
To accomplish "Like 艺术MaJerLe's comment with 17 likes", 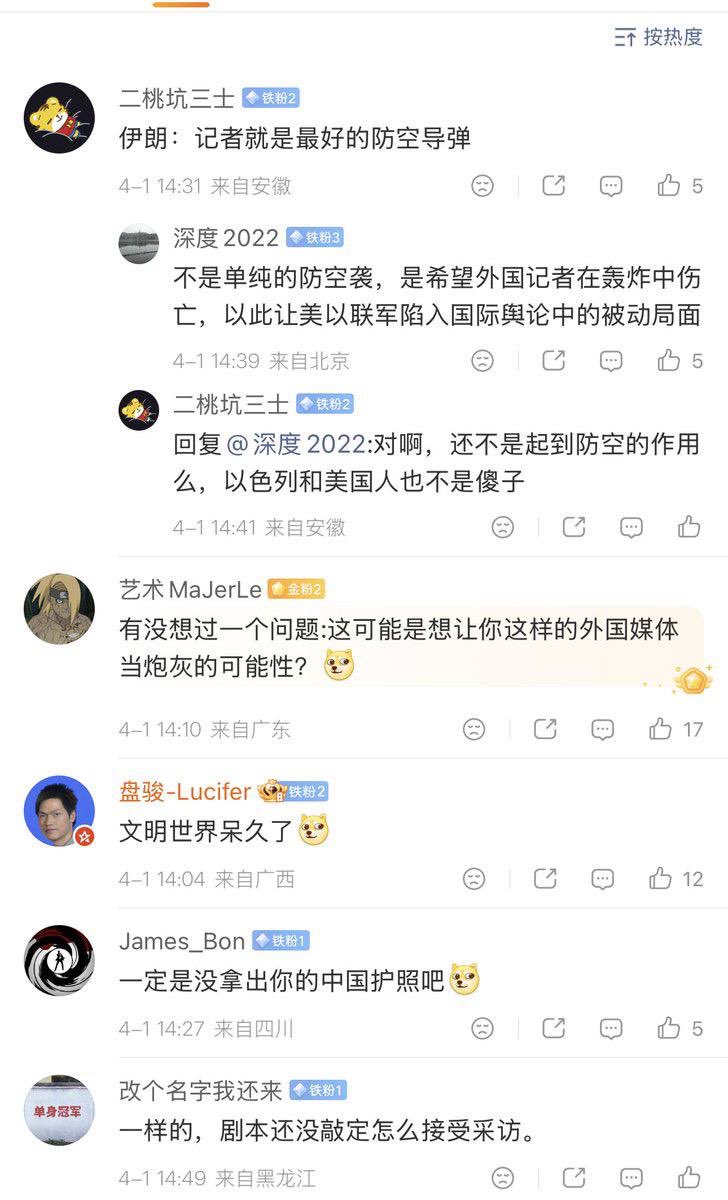I will click(x=661, y=729).
